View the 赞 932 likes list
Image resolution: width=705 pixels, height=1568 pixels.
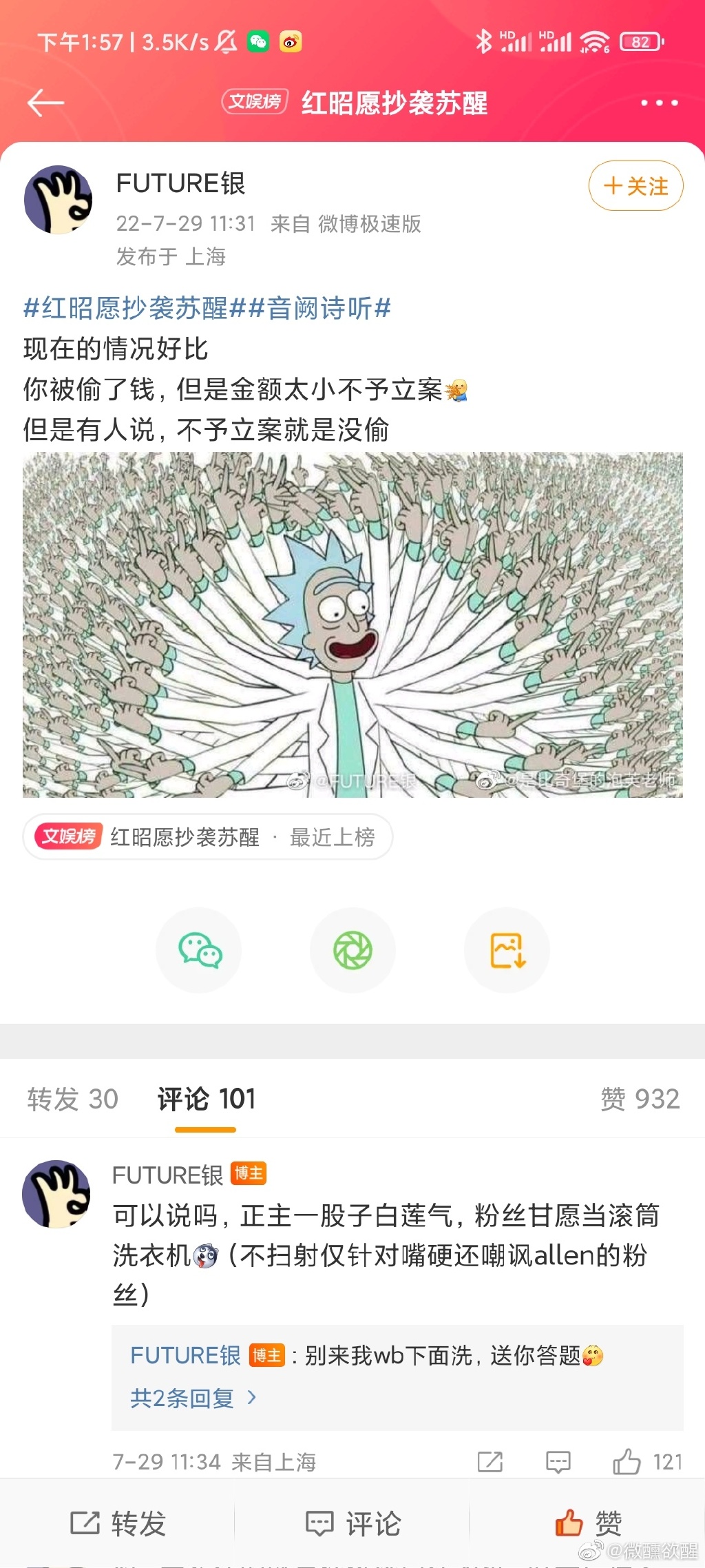640,1099
